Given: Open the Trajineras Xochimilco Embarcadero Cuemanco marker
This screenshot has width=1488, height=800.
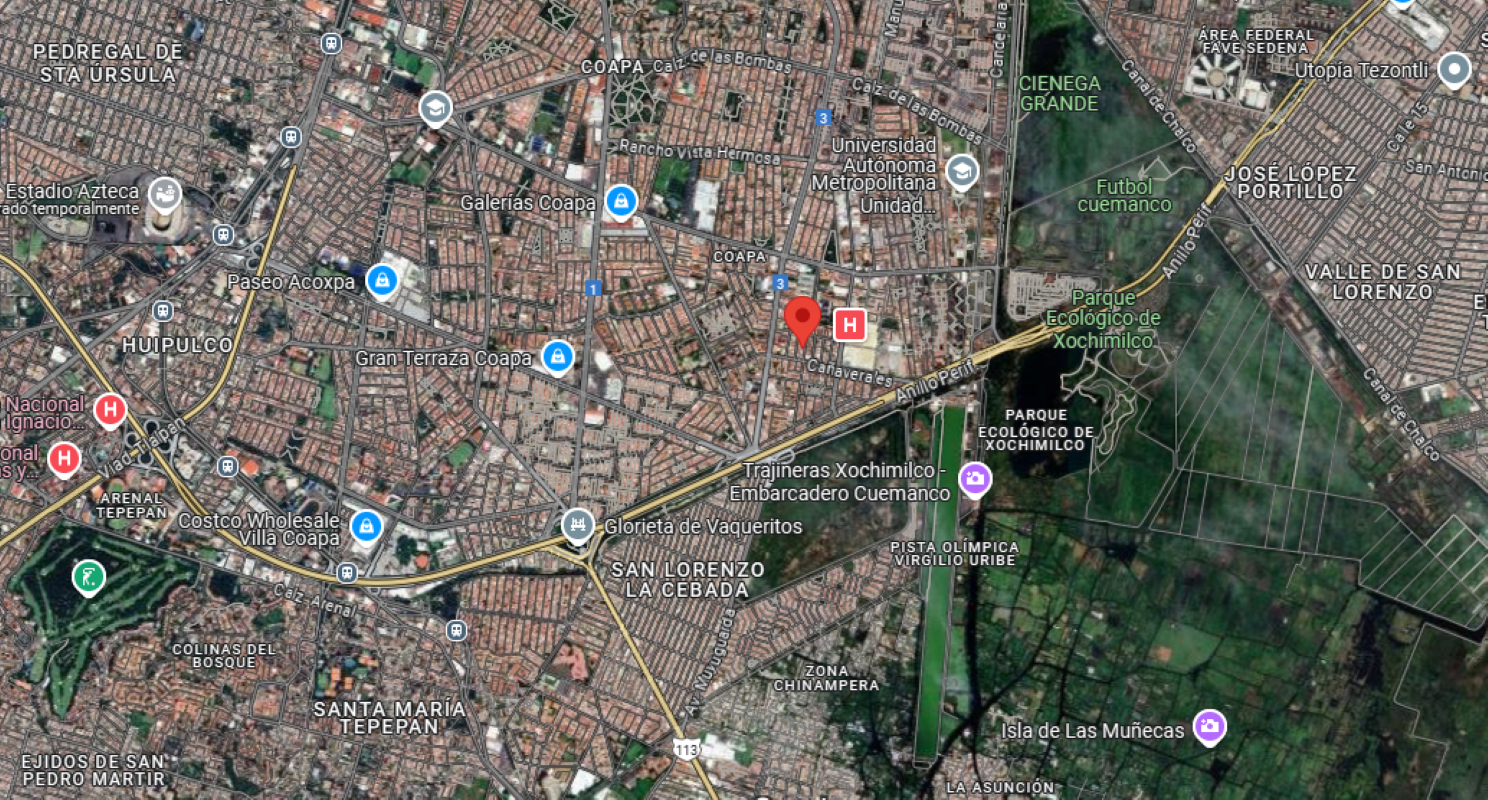Looking at the screenshot, I should (974, 479).
